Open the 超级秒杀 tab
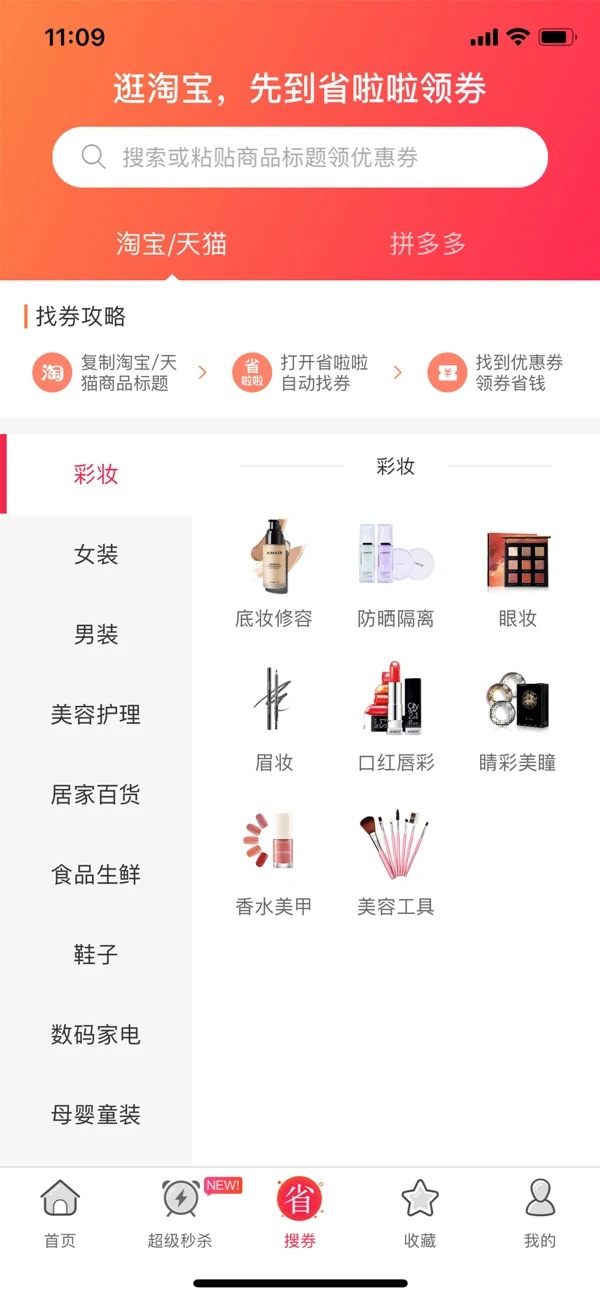Screen dimensions: 600x1299 (180, 1214)
